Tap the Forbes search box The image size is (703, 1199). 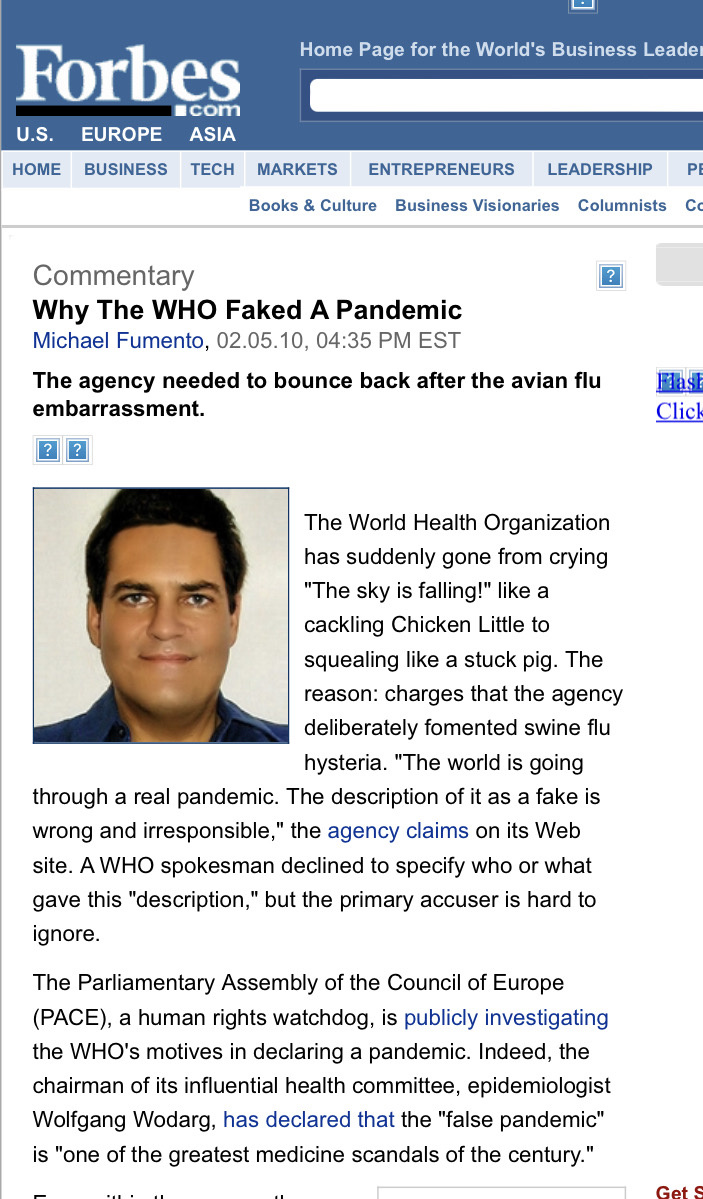(506, 96)
